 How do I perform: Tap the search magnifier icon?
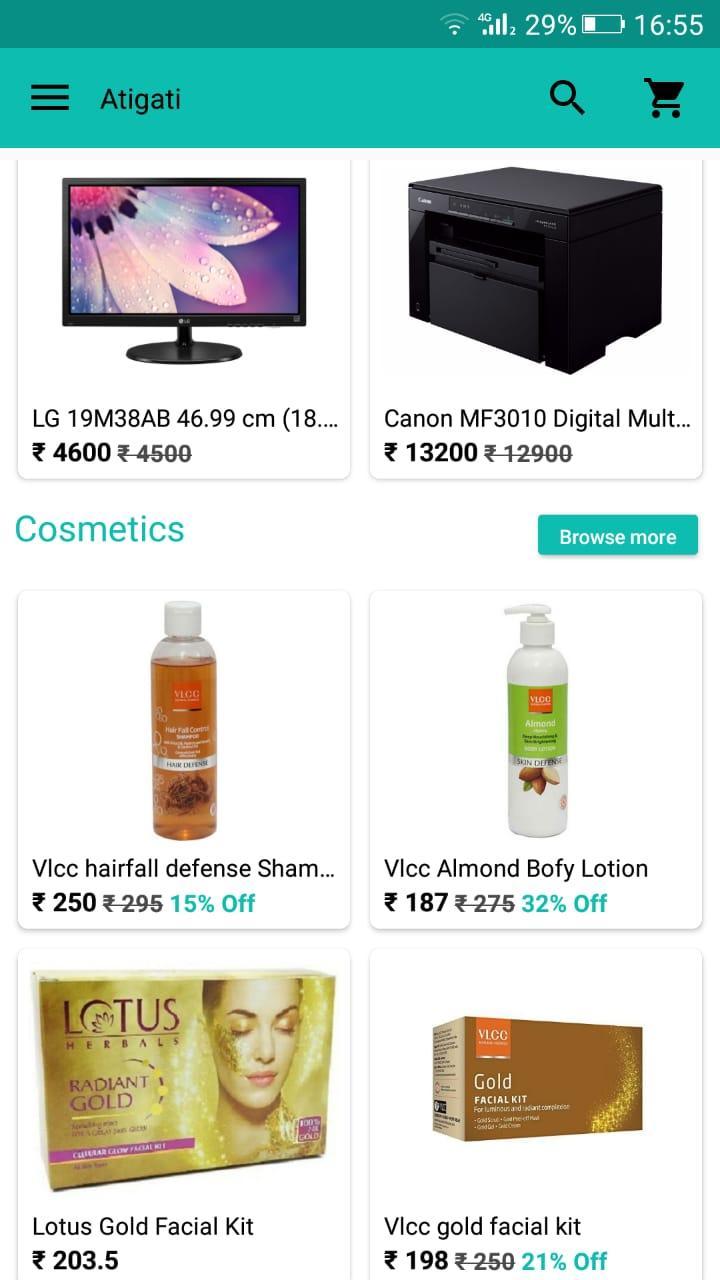(567, 98)
